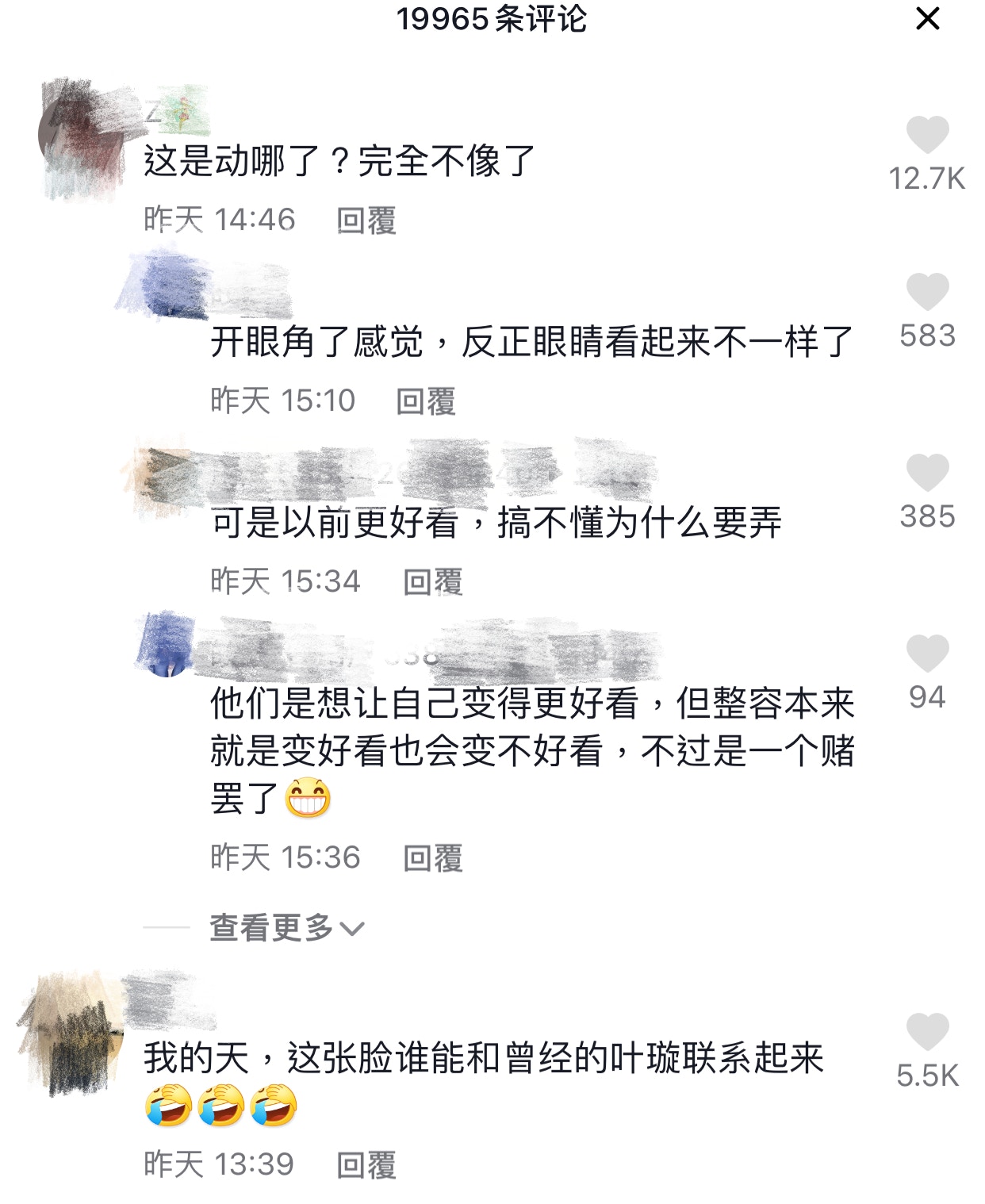Like the reply about 整容 being a gamble
The width and height of the screenshot is (985, 1204).
[x=927, y=654]
